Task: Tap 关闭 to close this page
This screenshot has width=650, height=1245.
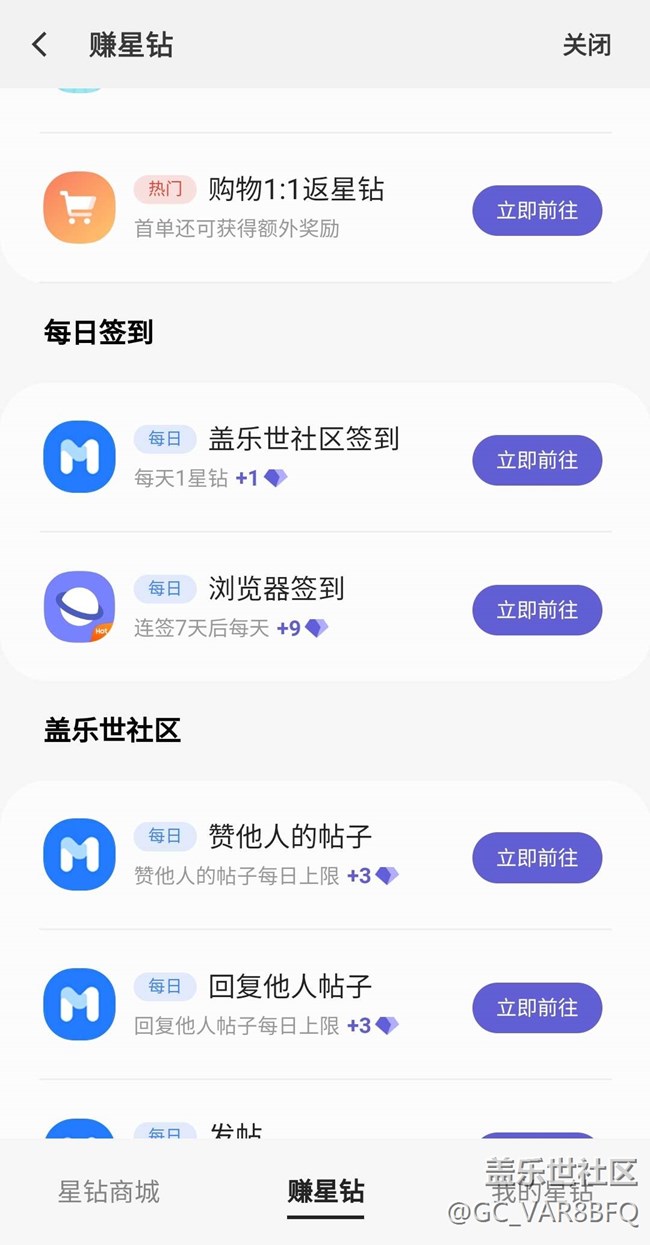Action: [x=586, y=45]
